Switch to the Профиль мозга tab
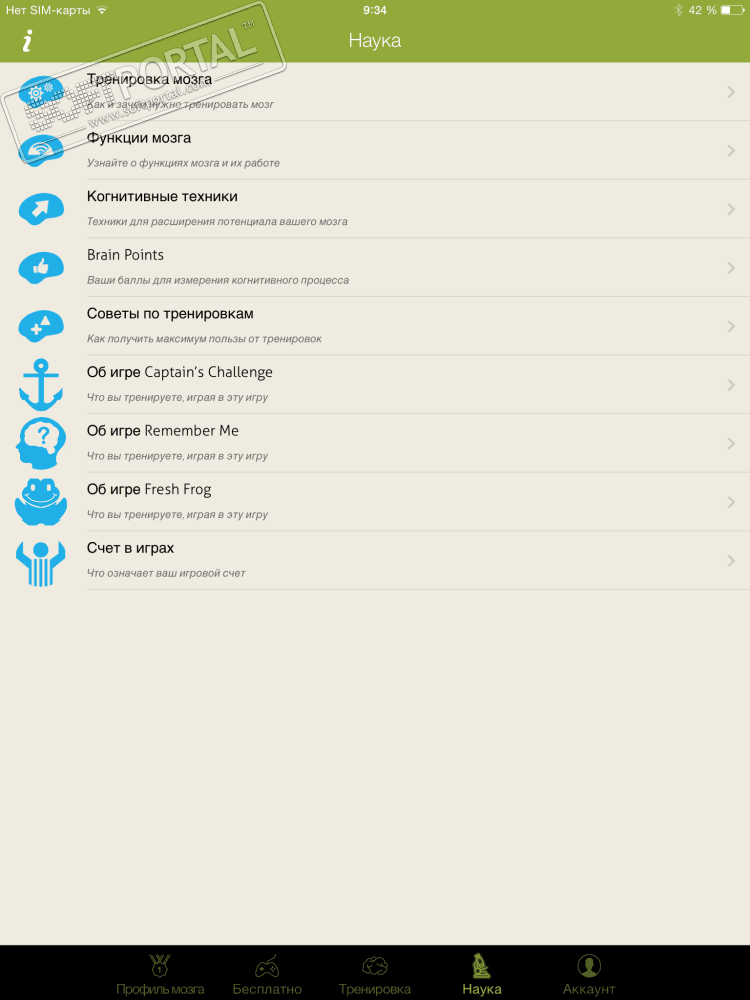The width and height of the screenshot is (750, 1000). [x=160, y=974]
